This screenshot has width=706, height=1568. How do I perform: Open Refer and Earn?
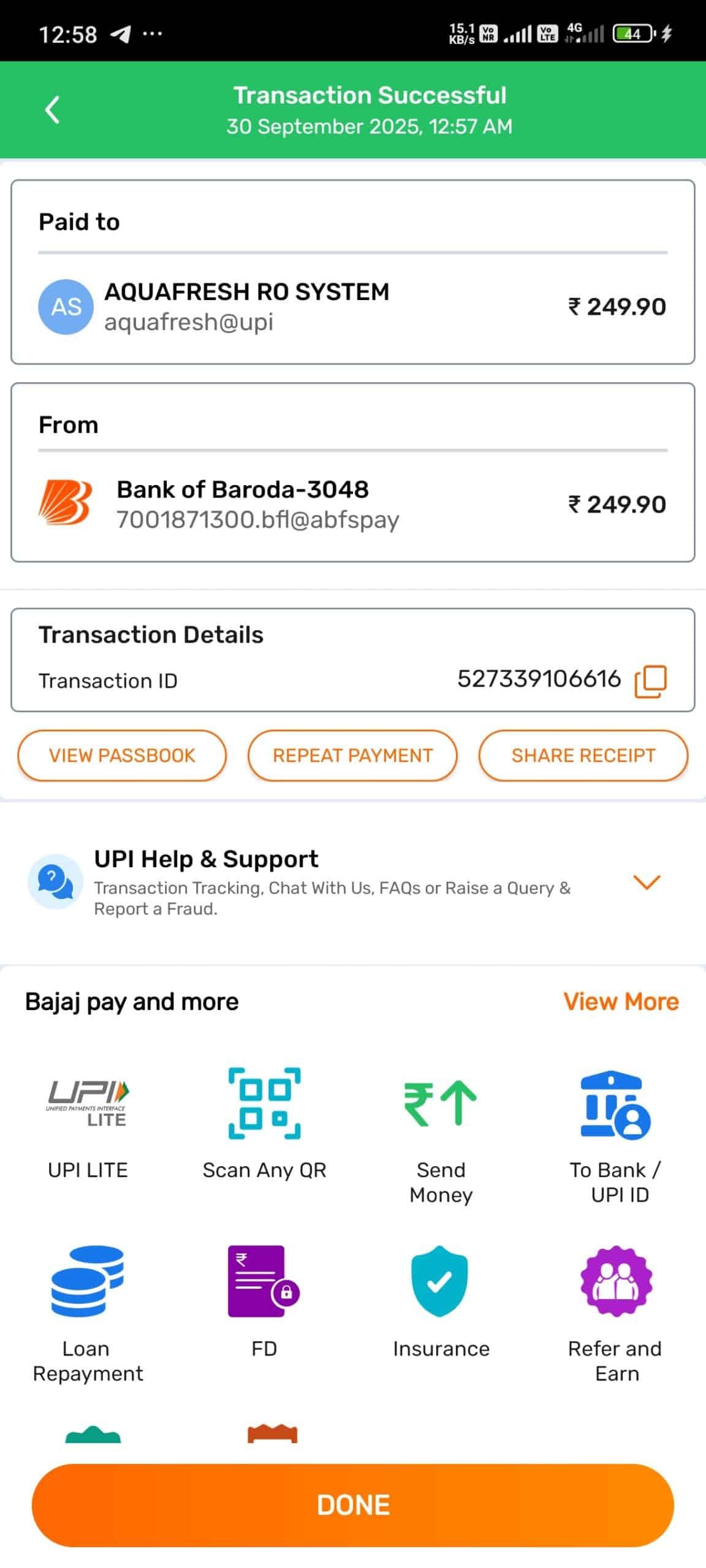616,1312
